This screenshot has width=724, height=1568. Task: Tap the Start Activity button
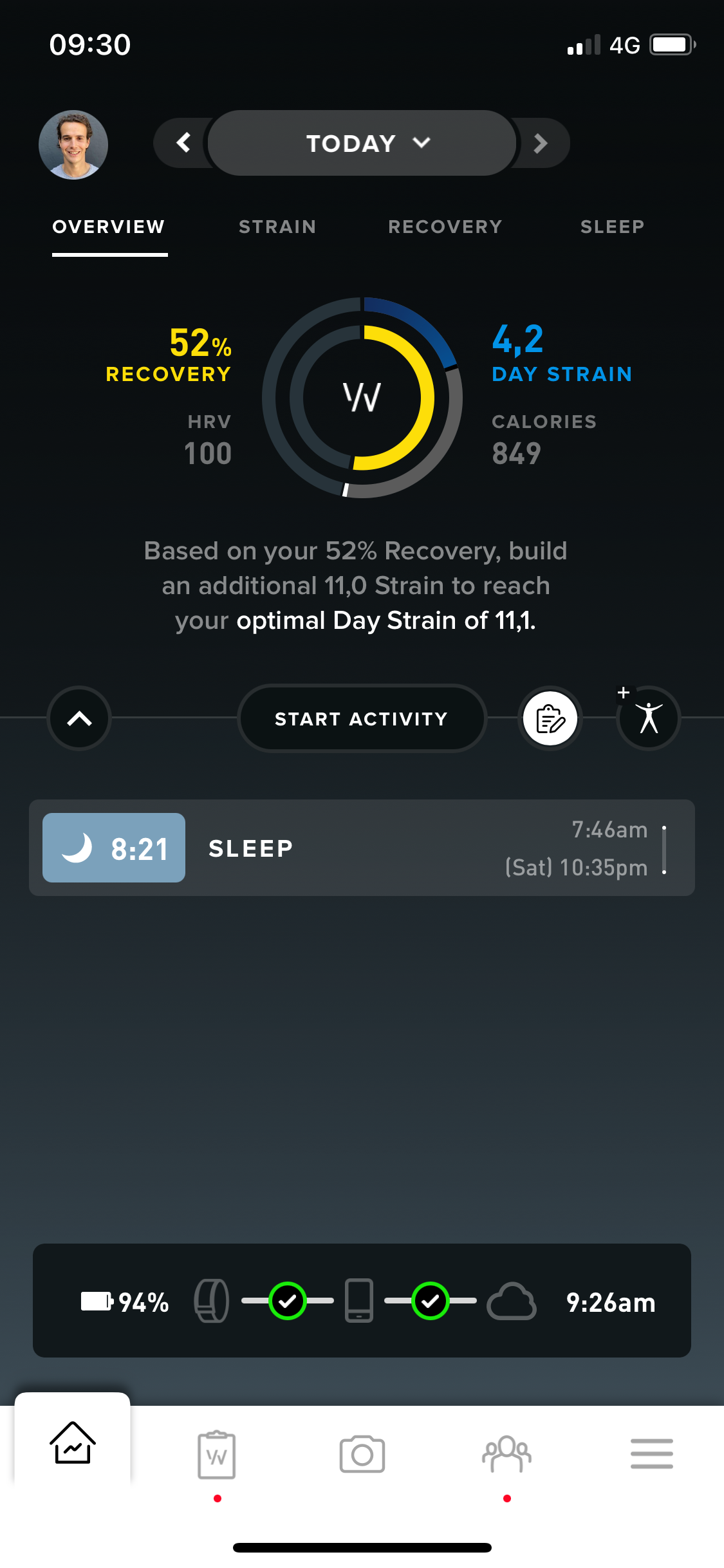pyautogui.click(x=362, y=718)
